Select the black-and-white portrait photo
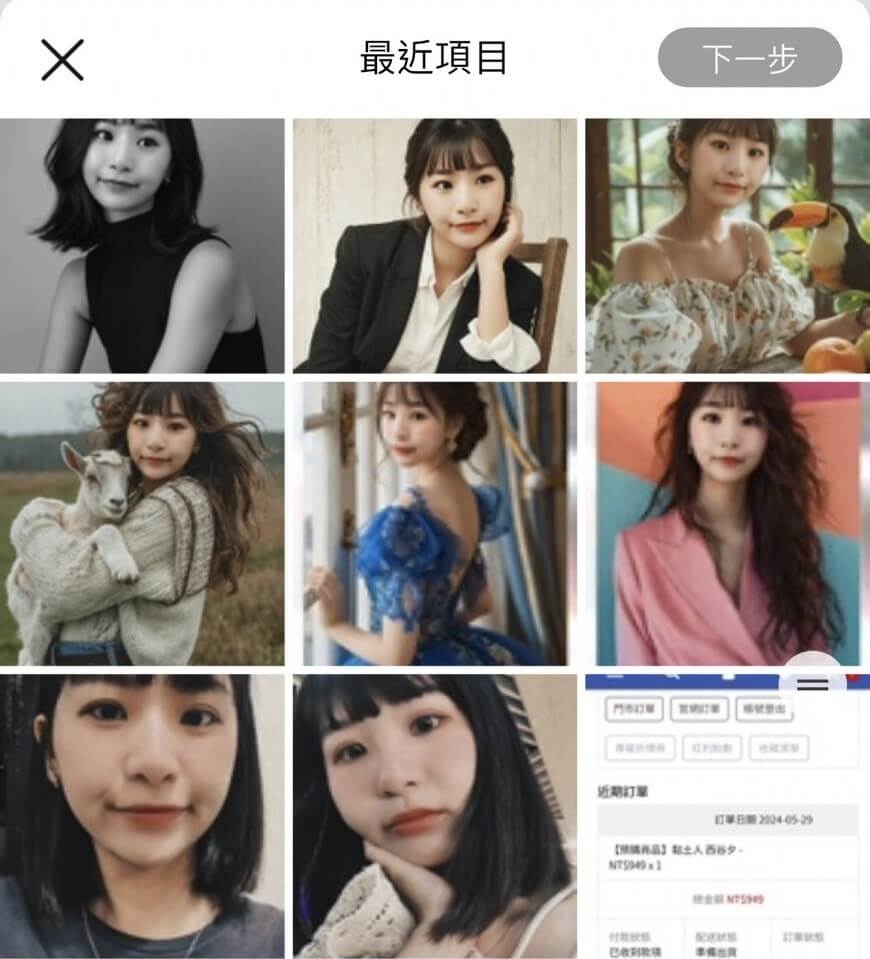870x959 pixels. tap(142, 246)
